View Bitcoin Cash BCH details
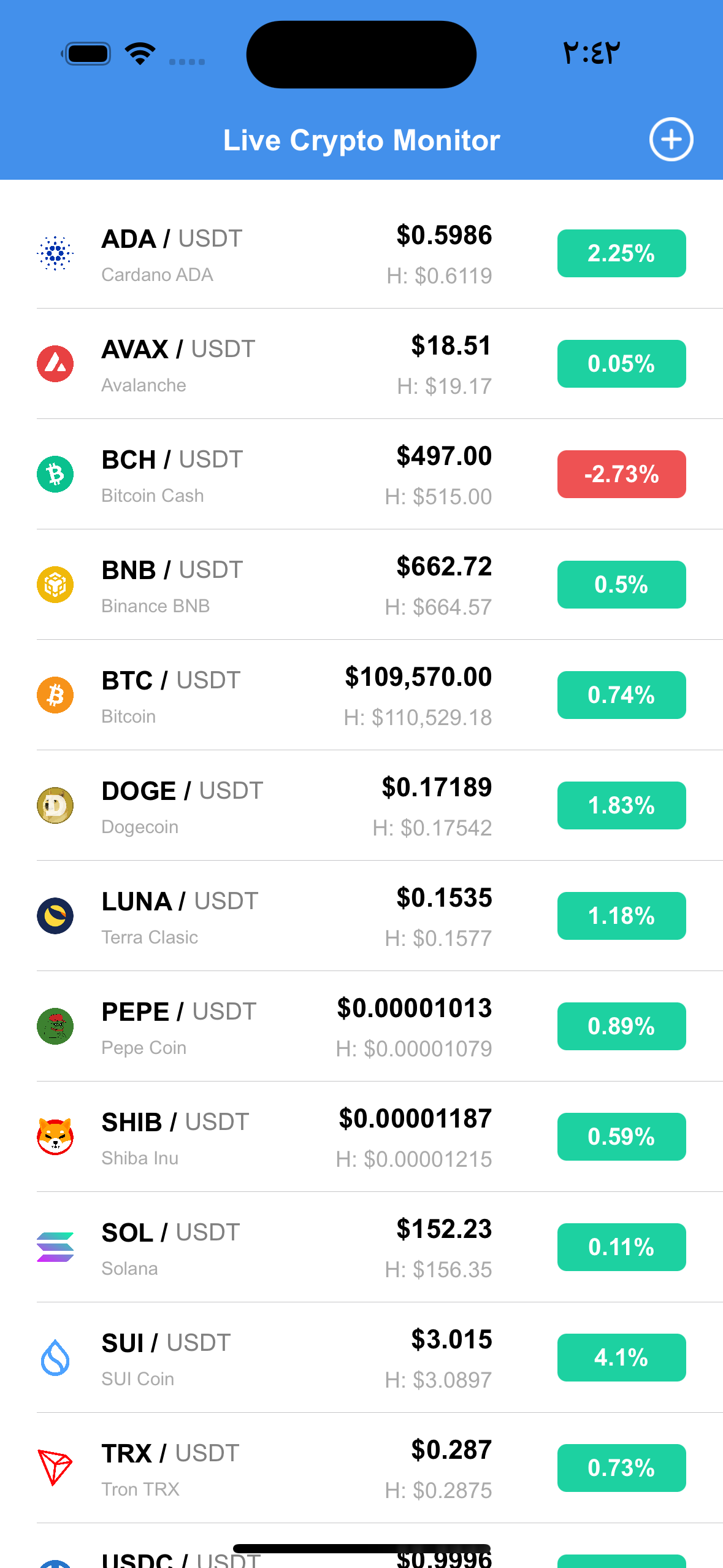 click(x=361, y=474)
